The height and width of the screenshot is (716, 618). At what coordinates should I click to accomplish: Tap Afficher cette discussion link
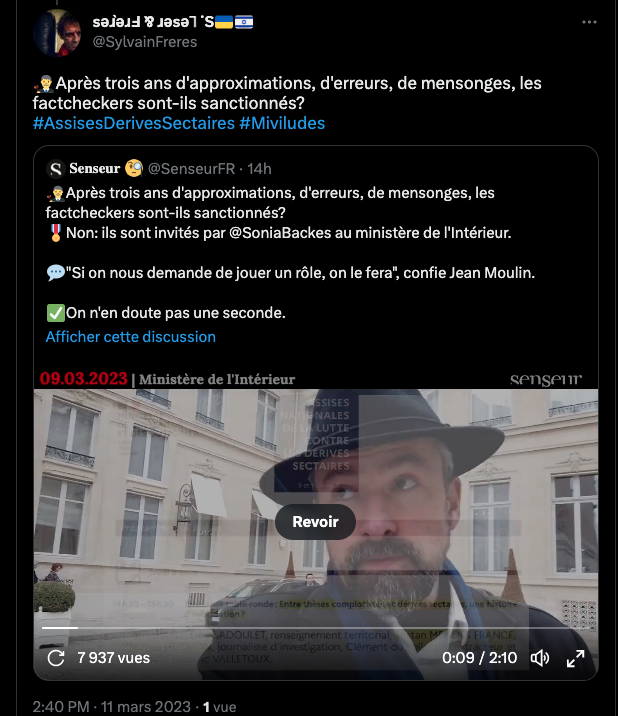click(x=130, y=337)
